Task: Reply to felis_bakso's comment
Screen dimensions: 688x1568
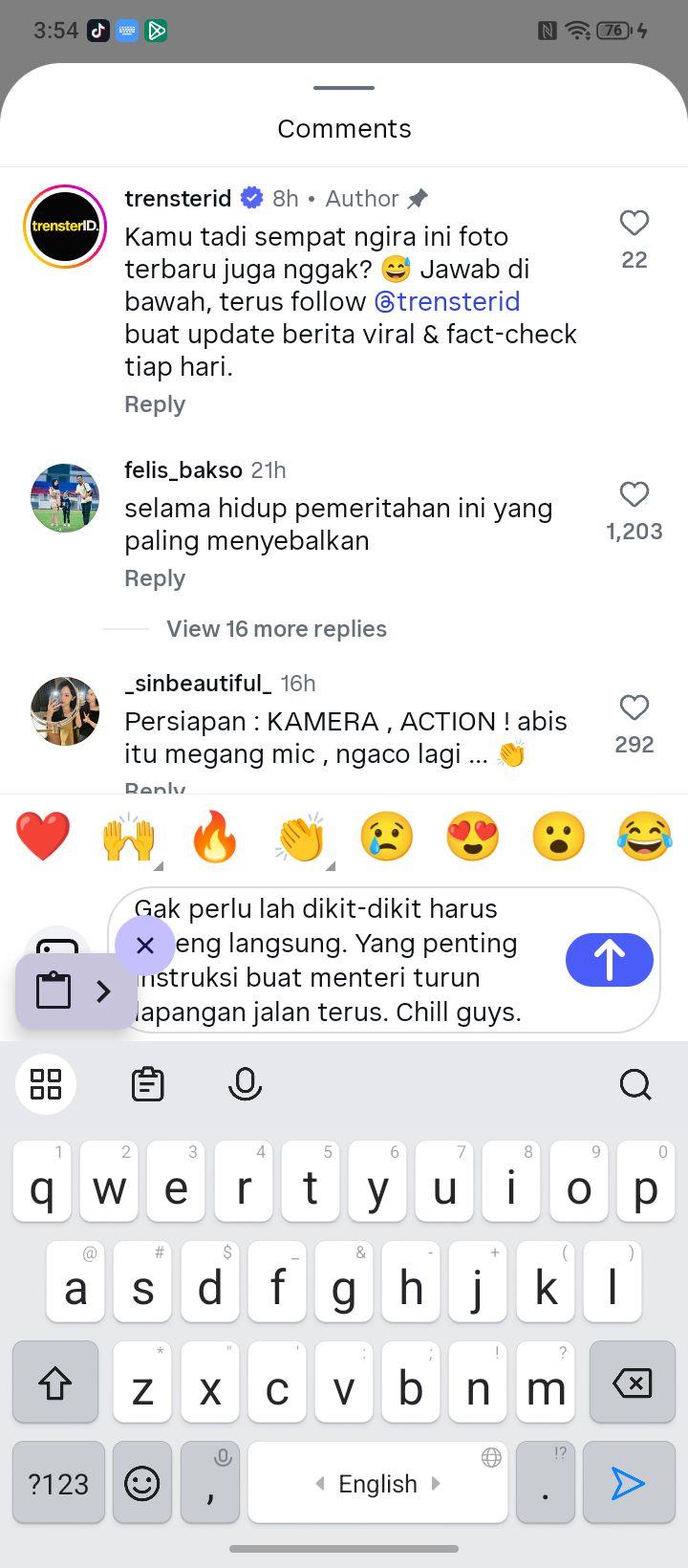Action: (155, 578)
